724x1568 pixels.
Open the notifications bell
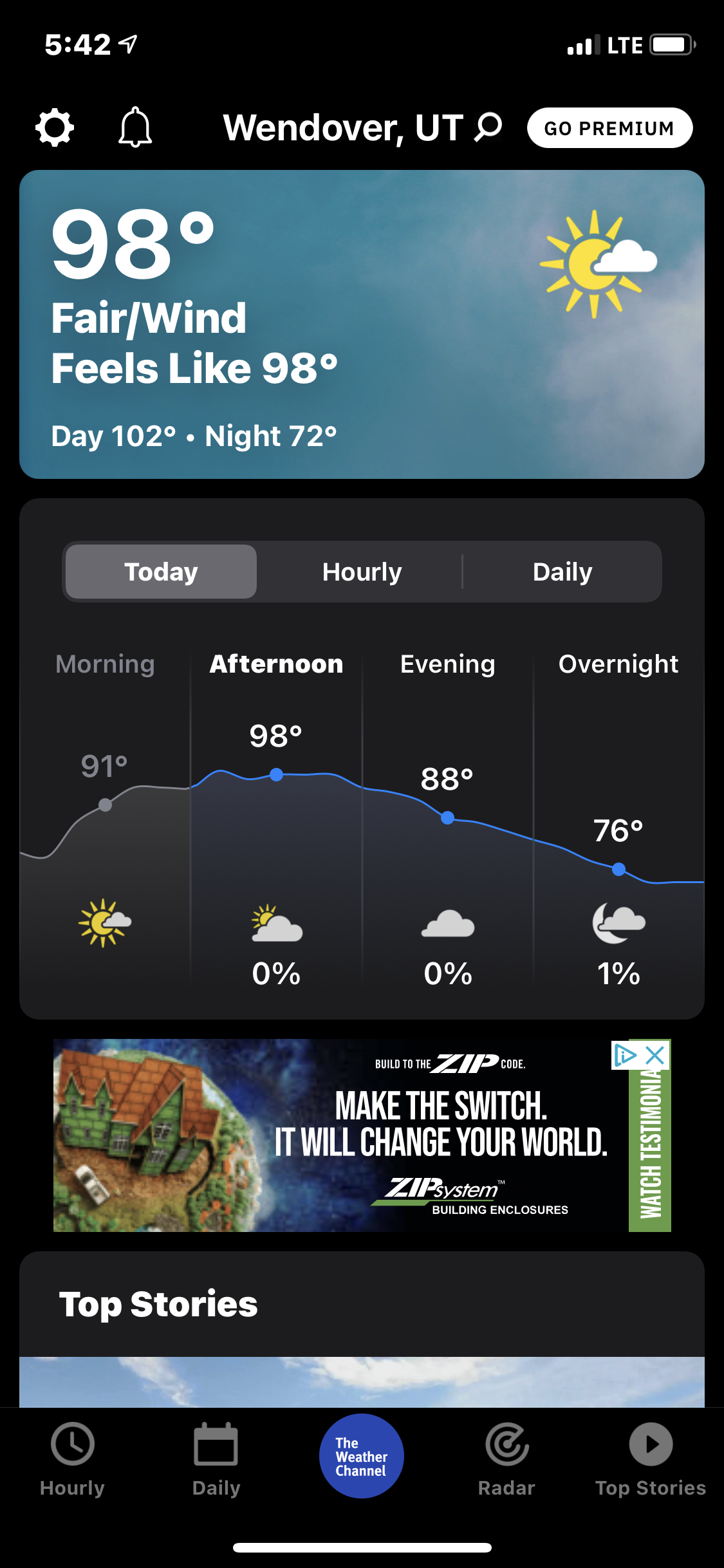pos(135,127)
